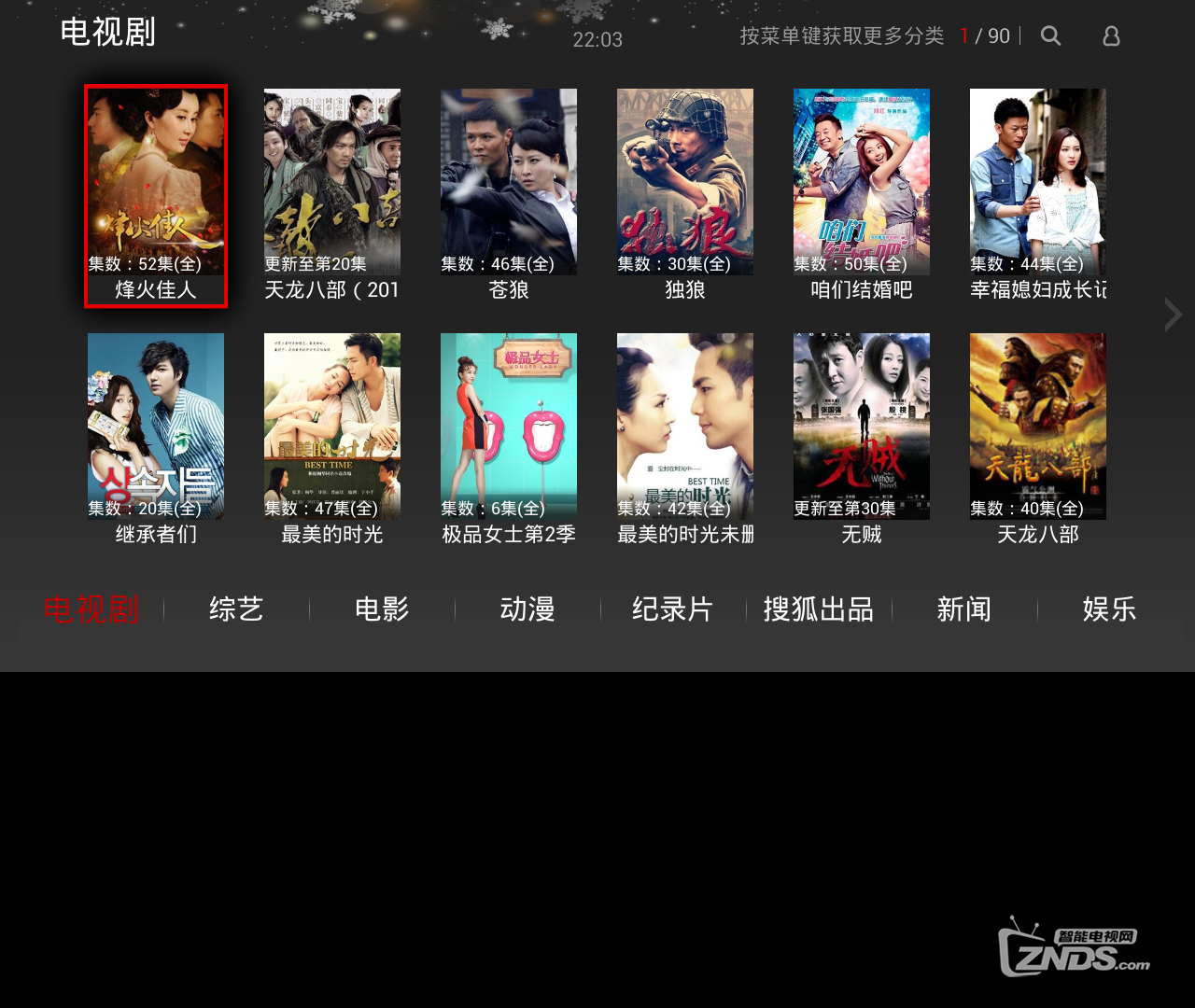Open 苍狼 series
This screenshot has width=1195, height=1008.
tap(509, 196)
